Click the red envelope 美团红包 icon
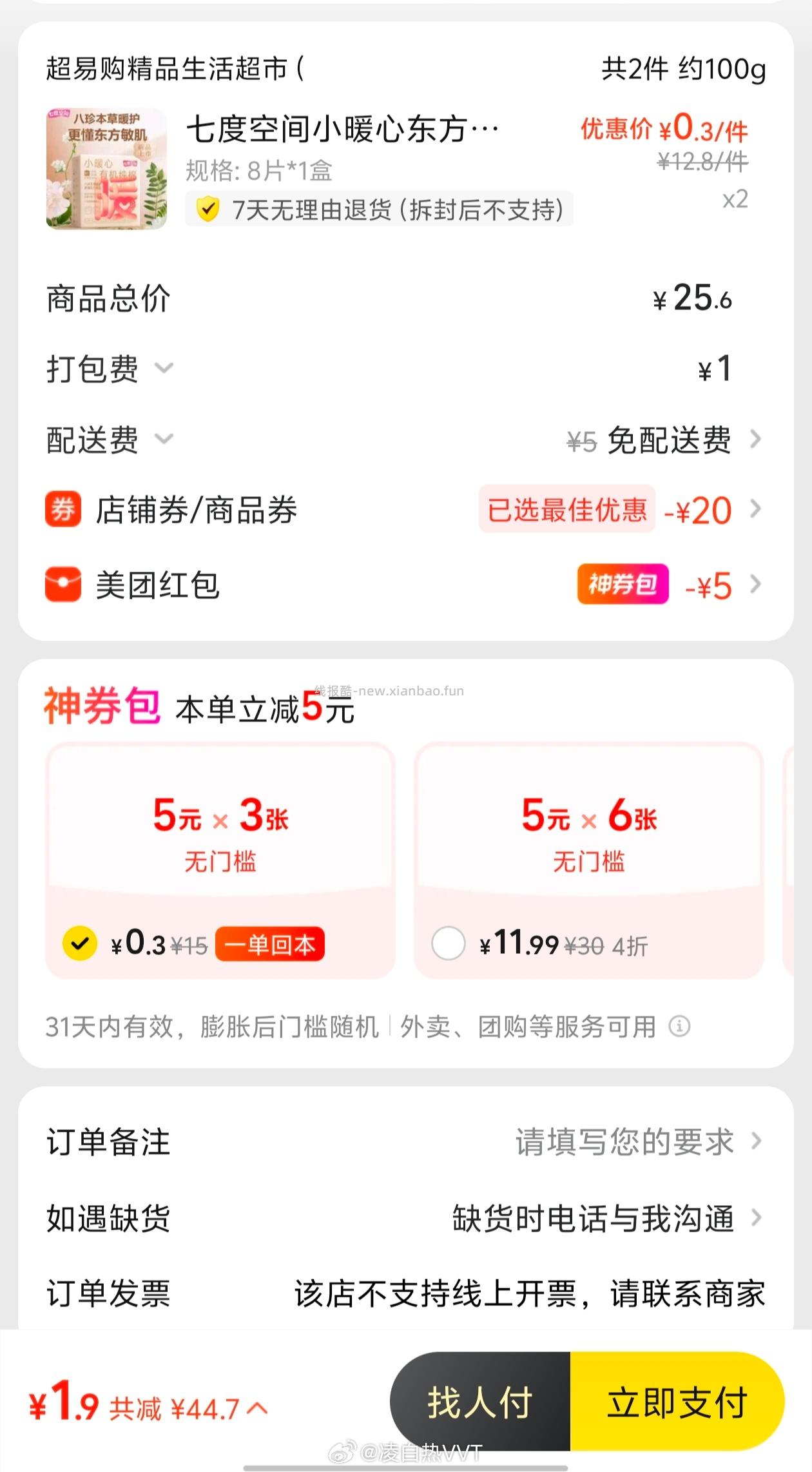This screenshot has width=812, height=1472. 63,585
